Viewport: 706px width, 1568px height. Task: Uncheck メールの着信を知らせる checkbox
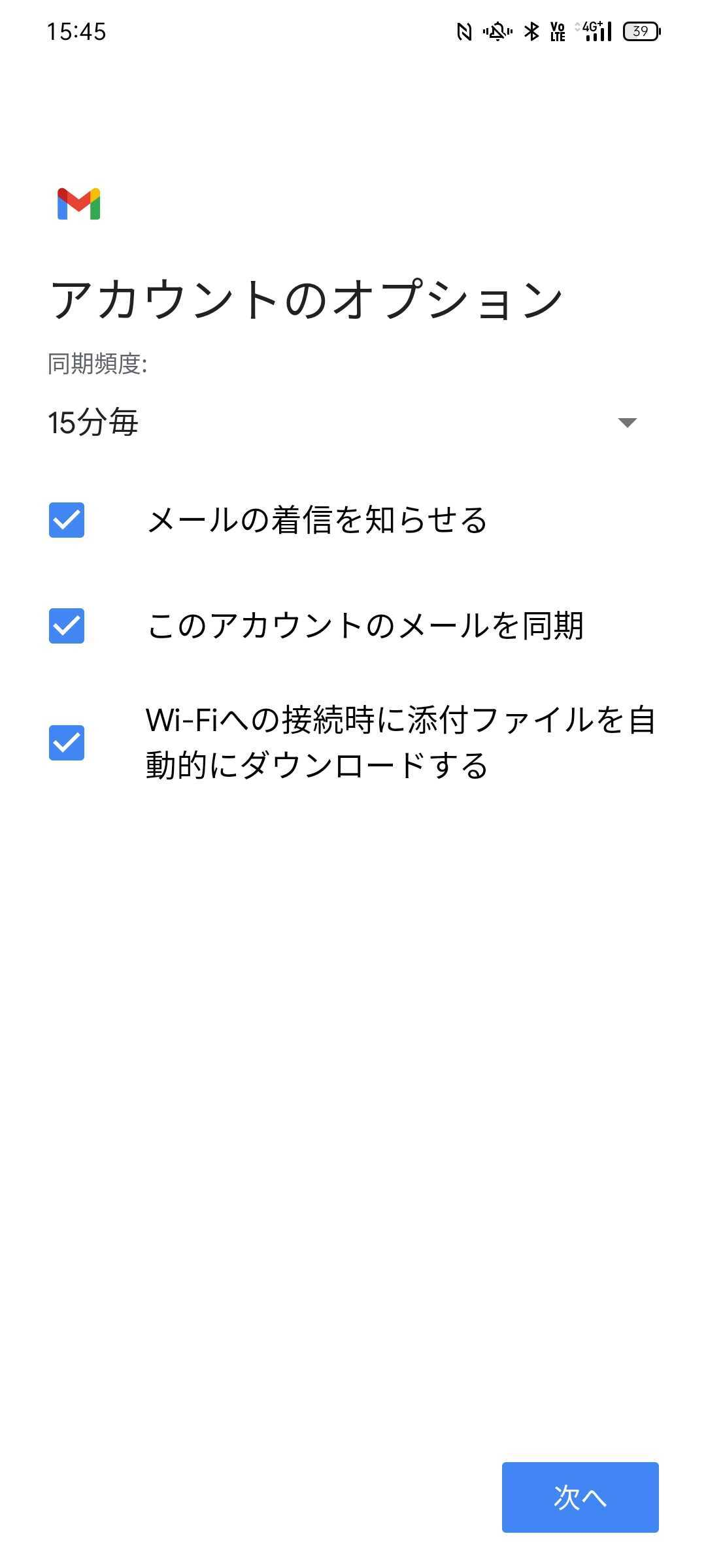pos(67,520)
